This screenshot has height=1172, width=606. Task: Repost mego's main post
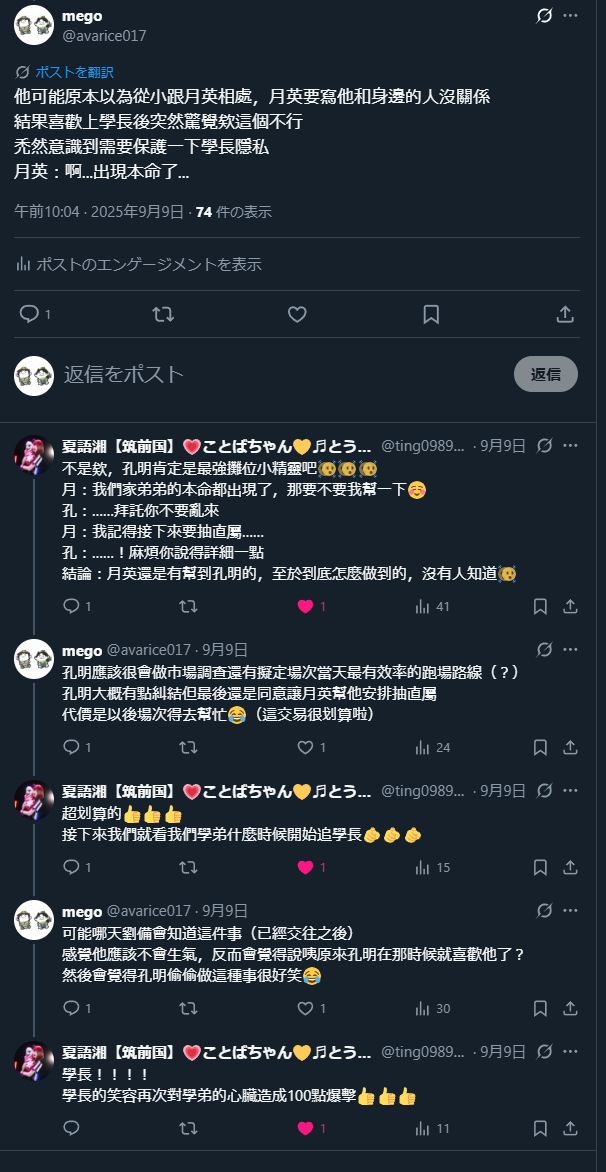(x=162, y=314)
